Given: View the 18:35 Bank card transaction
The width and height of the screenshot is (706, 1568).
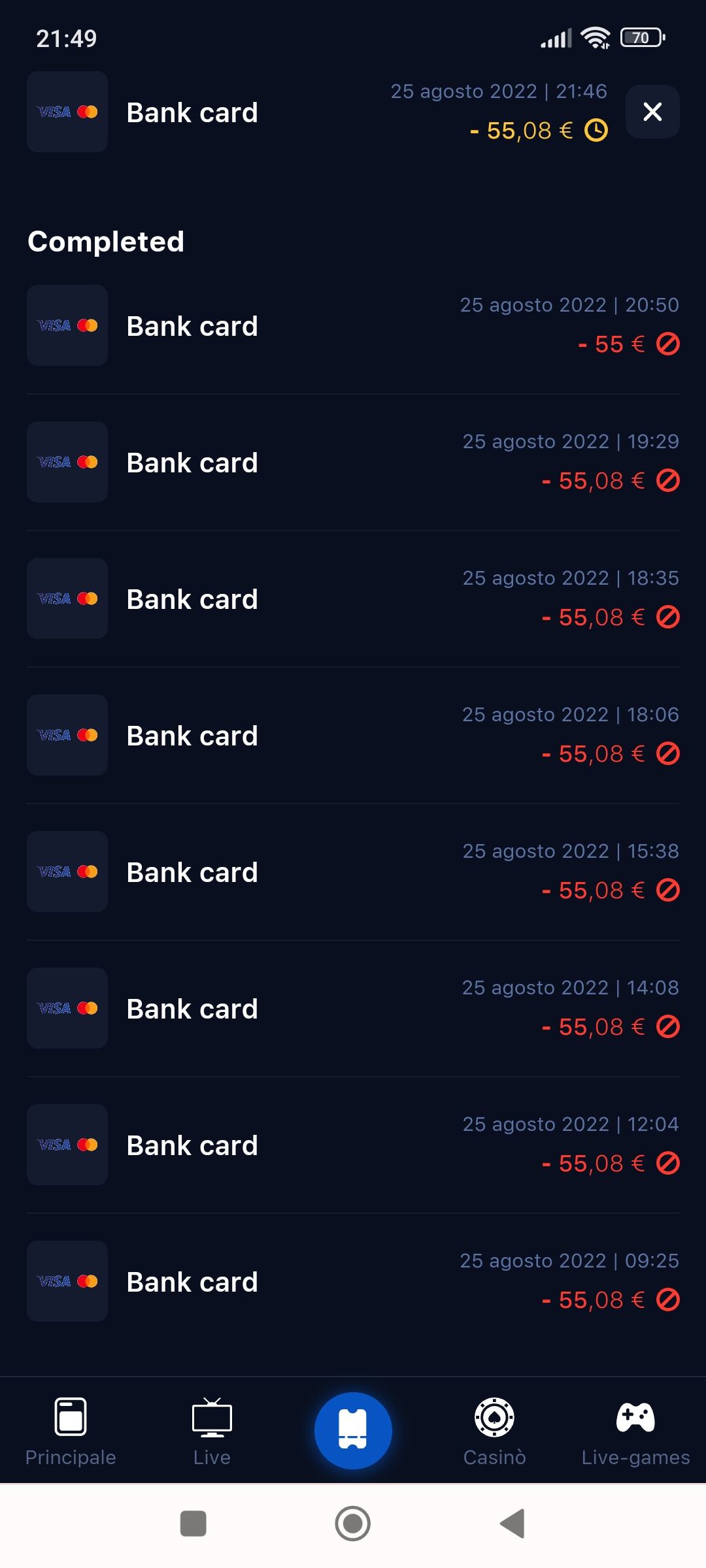Looking at the screenshot, I should pyautogui.click(x=353, y=598).
